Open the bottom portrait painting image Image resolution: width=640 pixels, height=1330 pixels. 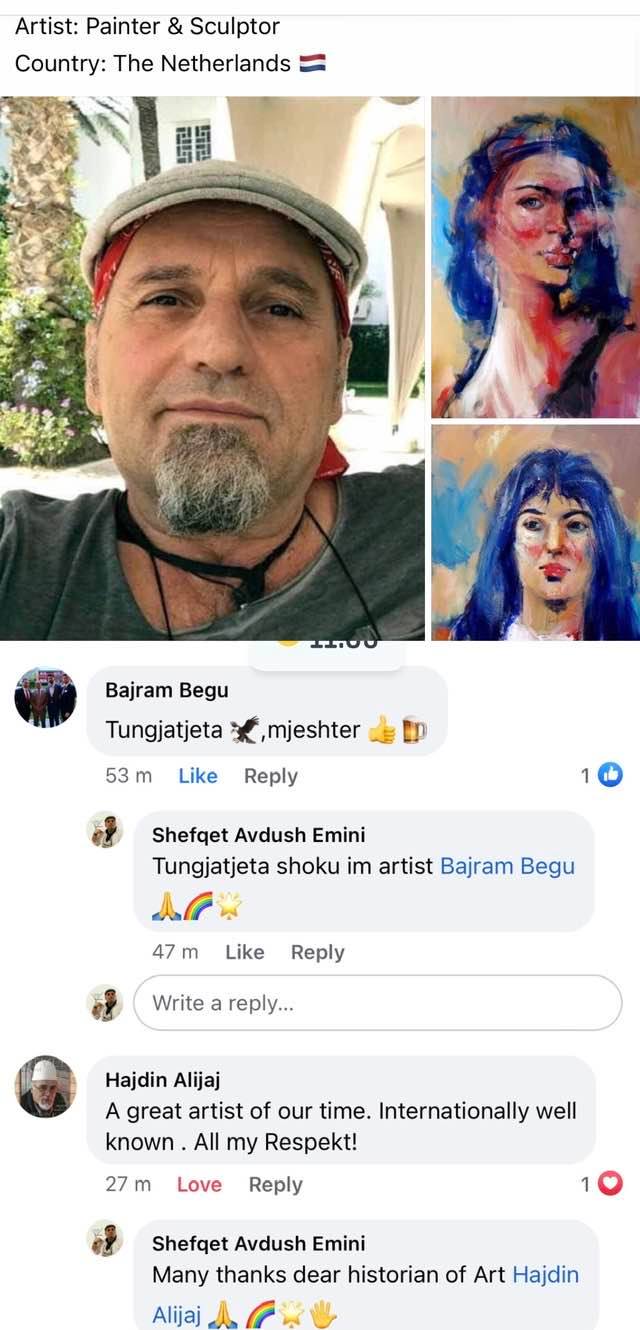click(x=535, y=532)
